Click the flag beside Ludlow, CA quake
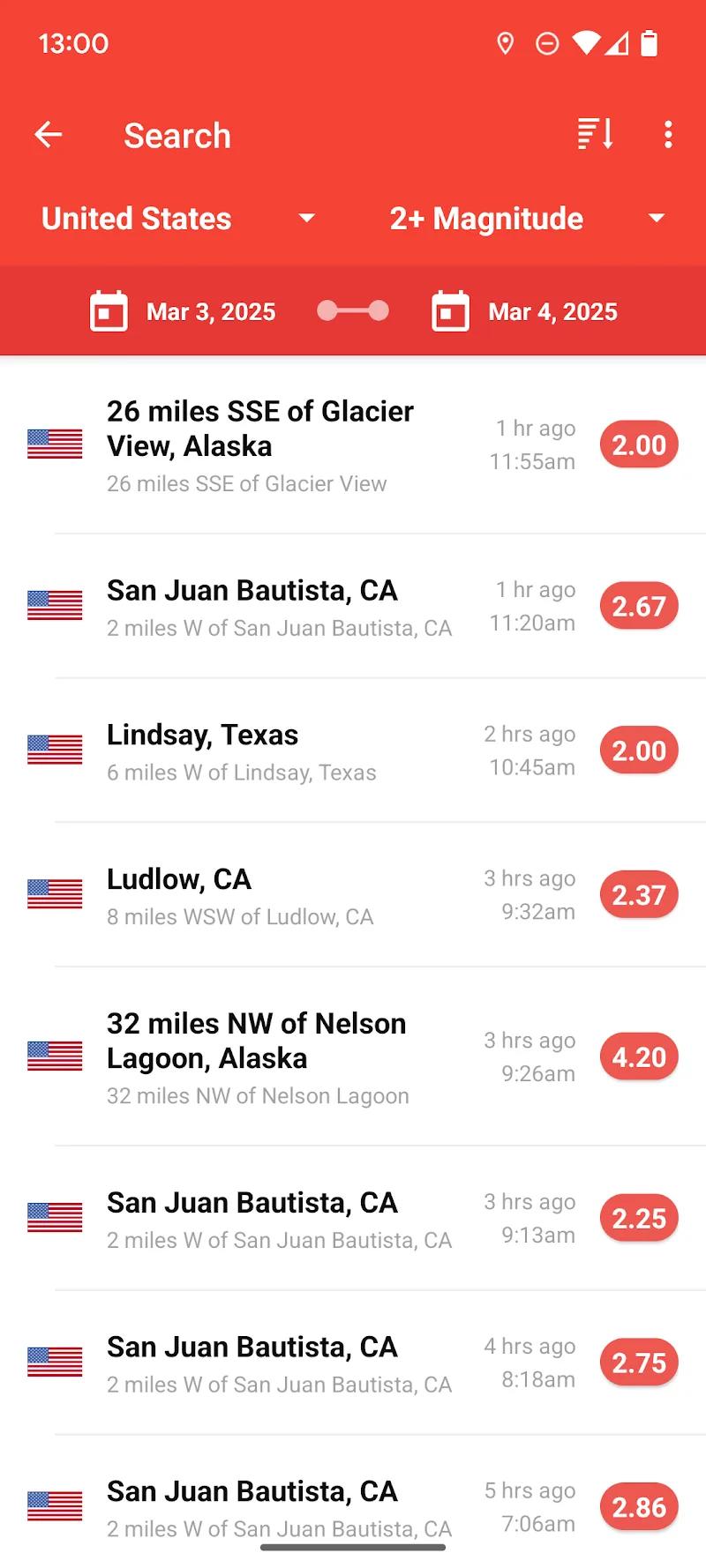The image size is (706, 1568). click(x=54, y=894)
